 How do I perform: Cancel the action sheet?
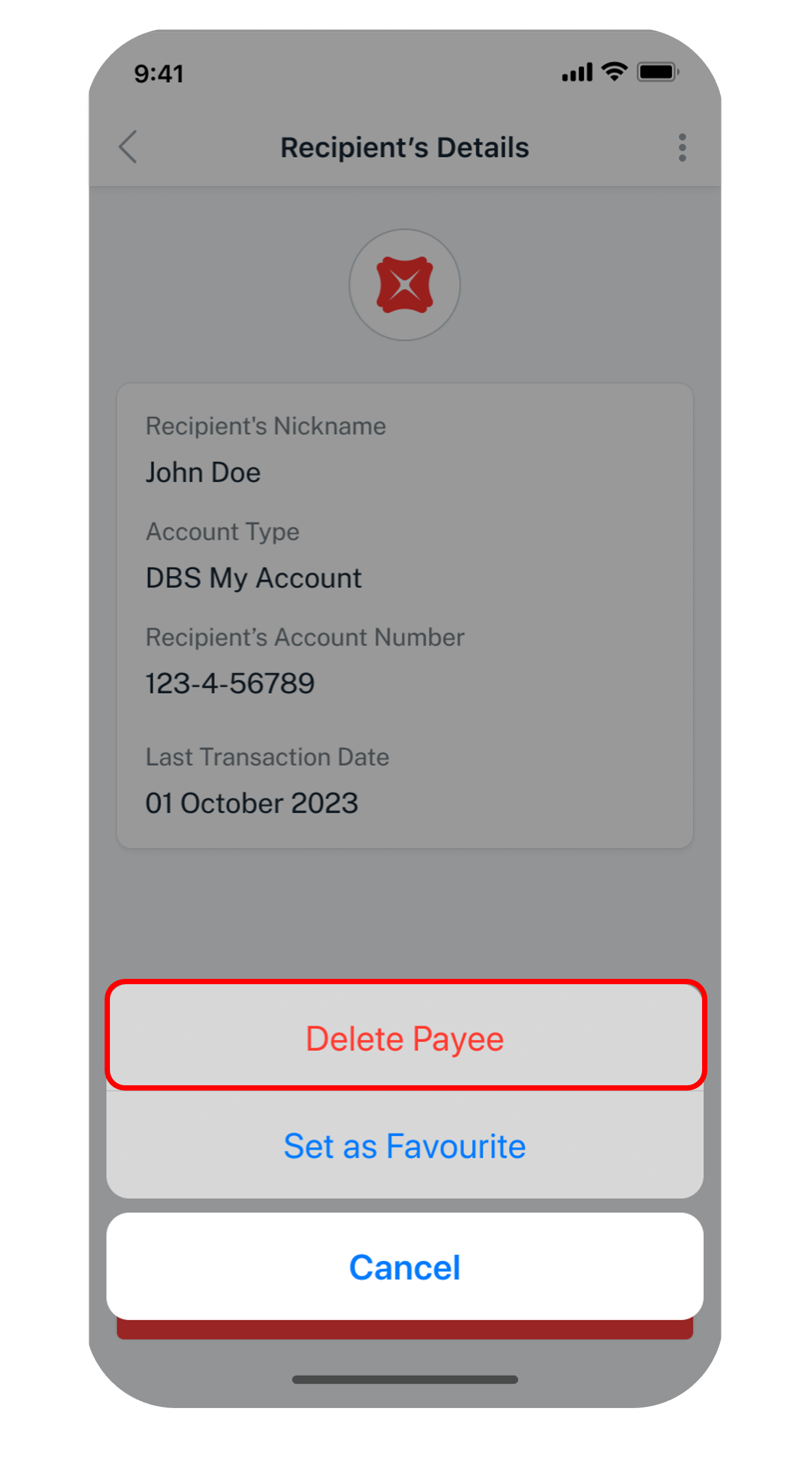[x=405, y=1267]
